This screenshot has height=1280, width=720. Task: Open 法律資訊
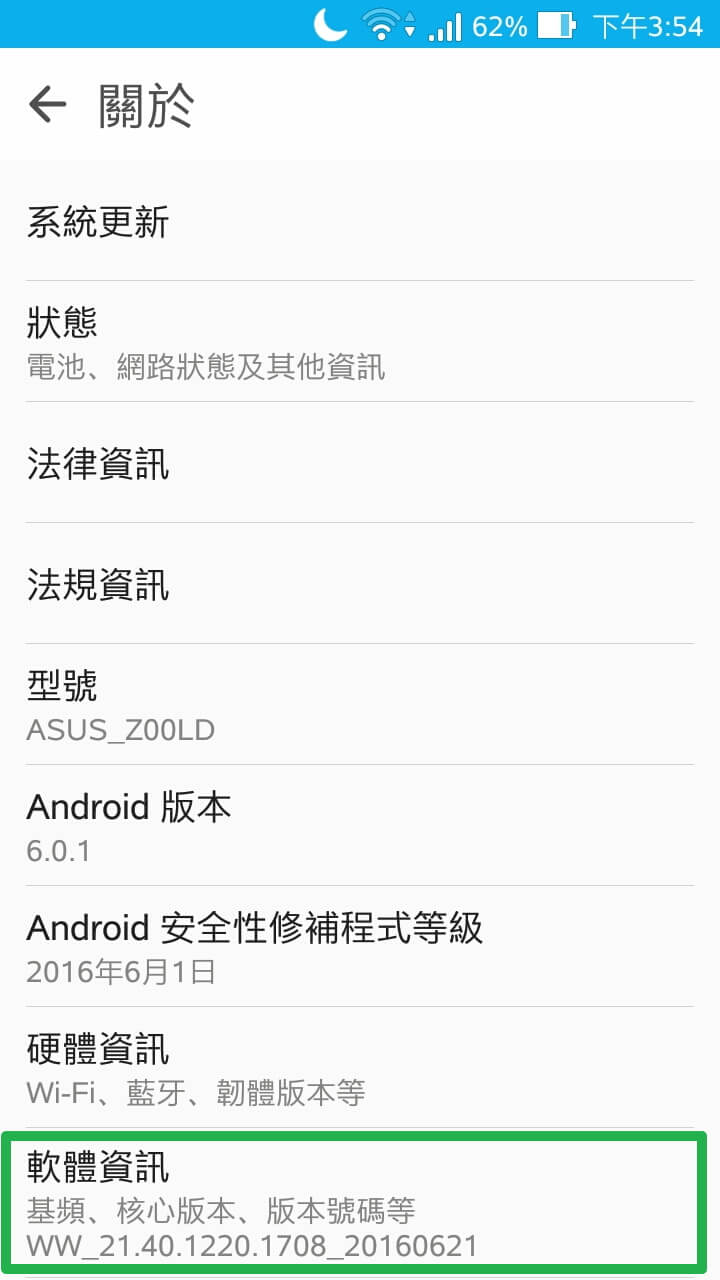tap(360, 463)
